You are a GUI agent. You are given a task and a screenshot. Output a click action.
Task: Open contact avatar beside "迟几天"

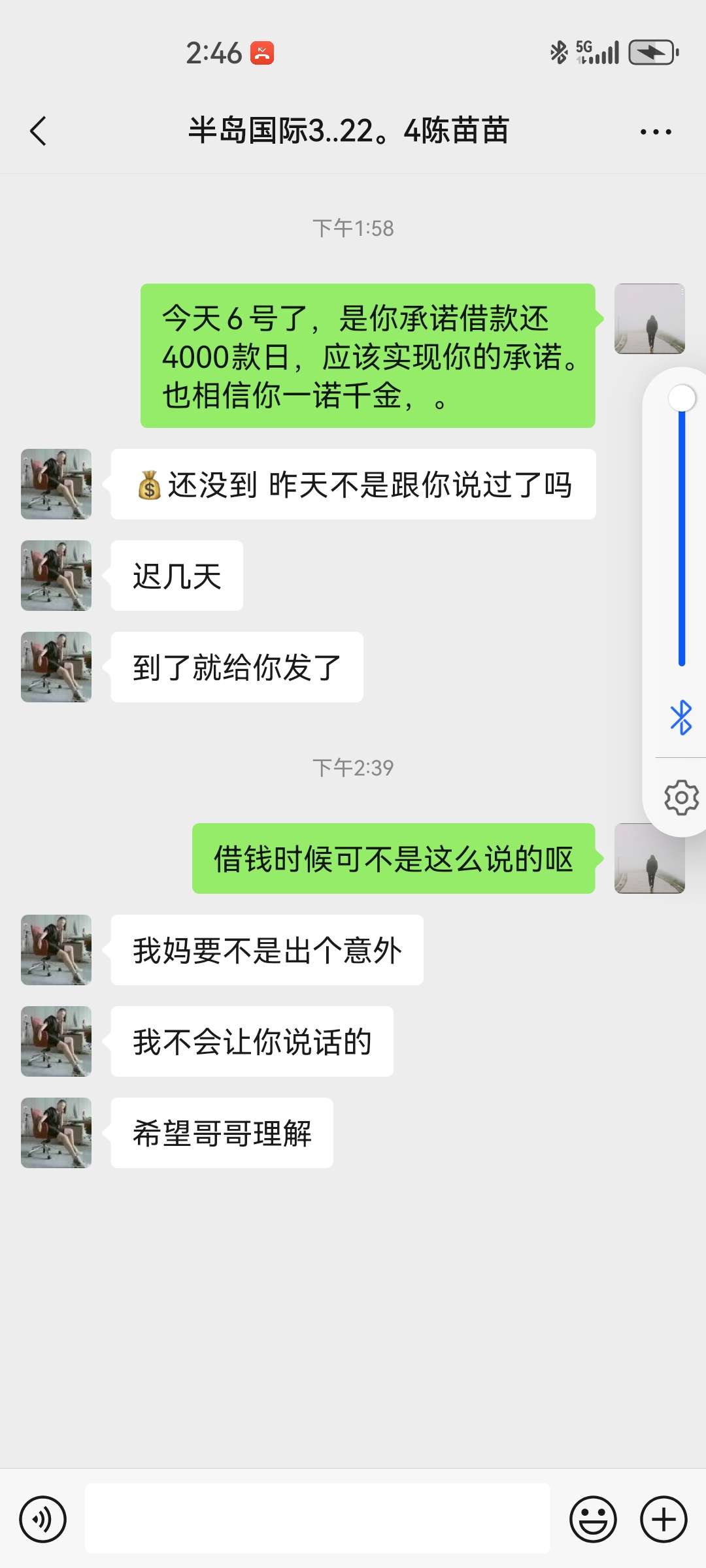[x=56, y=576]
